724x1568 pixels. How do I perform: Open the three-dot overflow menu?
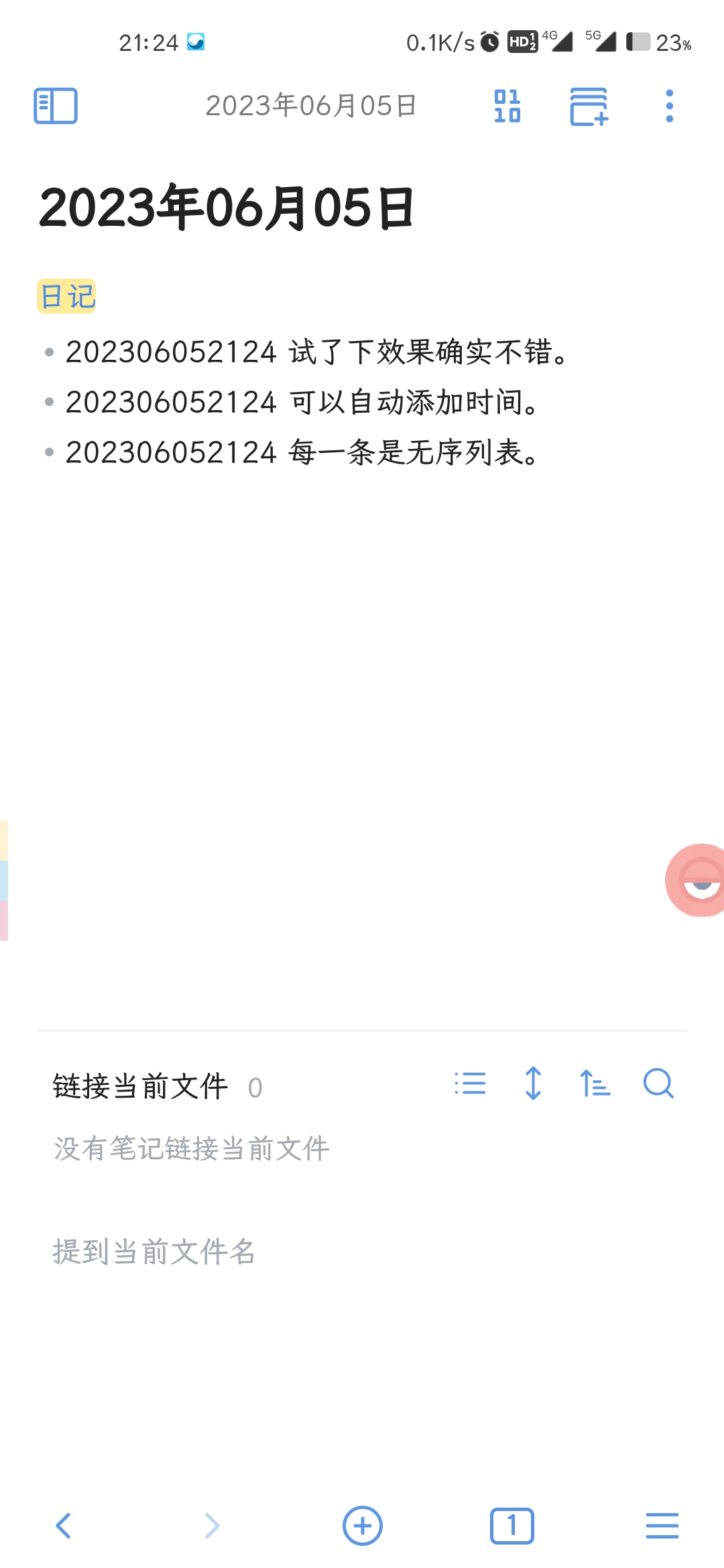(669, 106)
